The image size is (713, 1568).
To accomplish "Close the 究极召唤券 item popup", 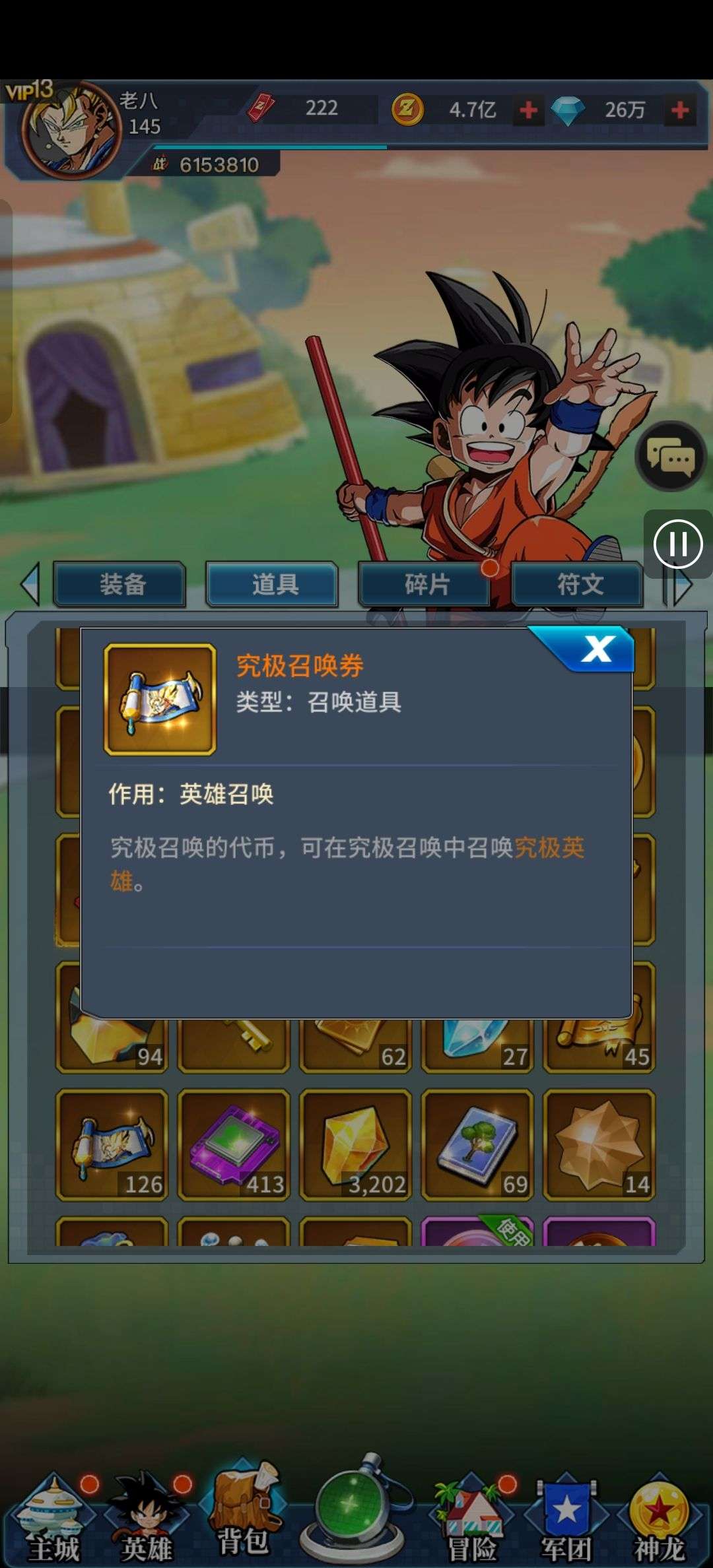I will 597,650.
